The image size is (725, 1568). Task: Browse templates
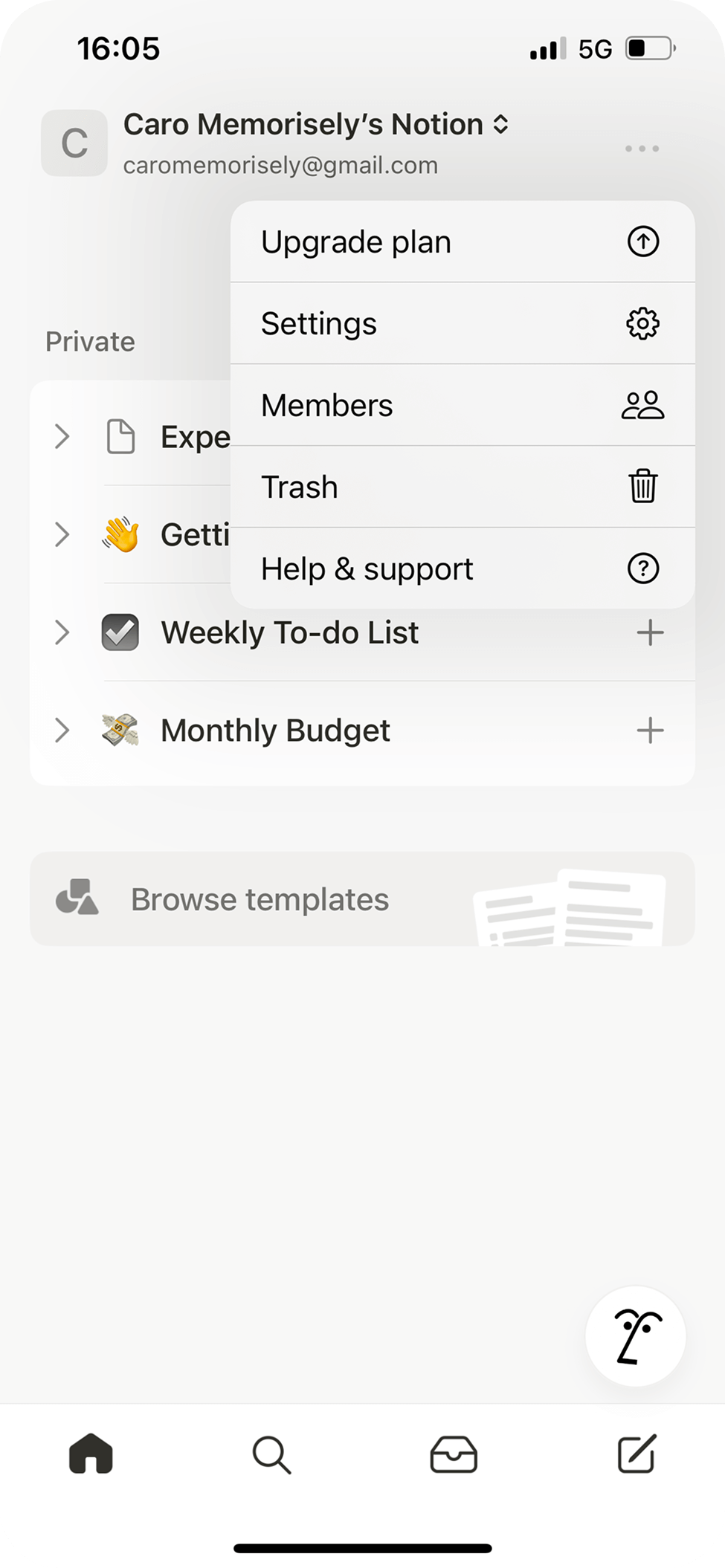(362, 899)
